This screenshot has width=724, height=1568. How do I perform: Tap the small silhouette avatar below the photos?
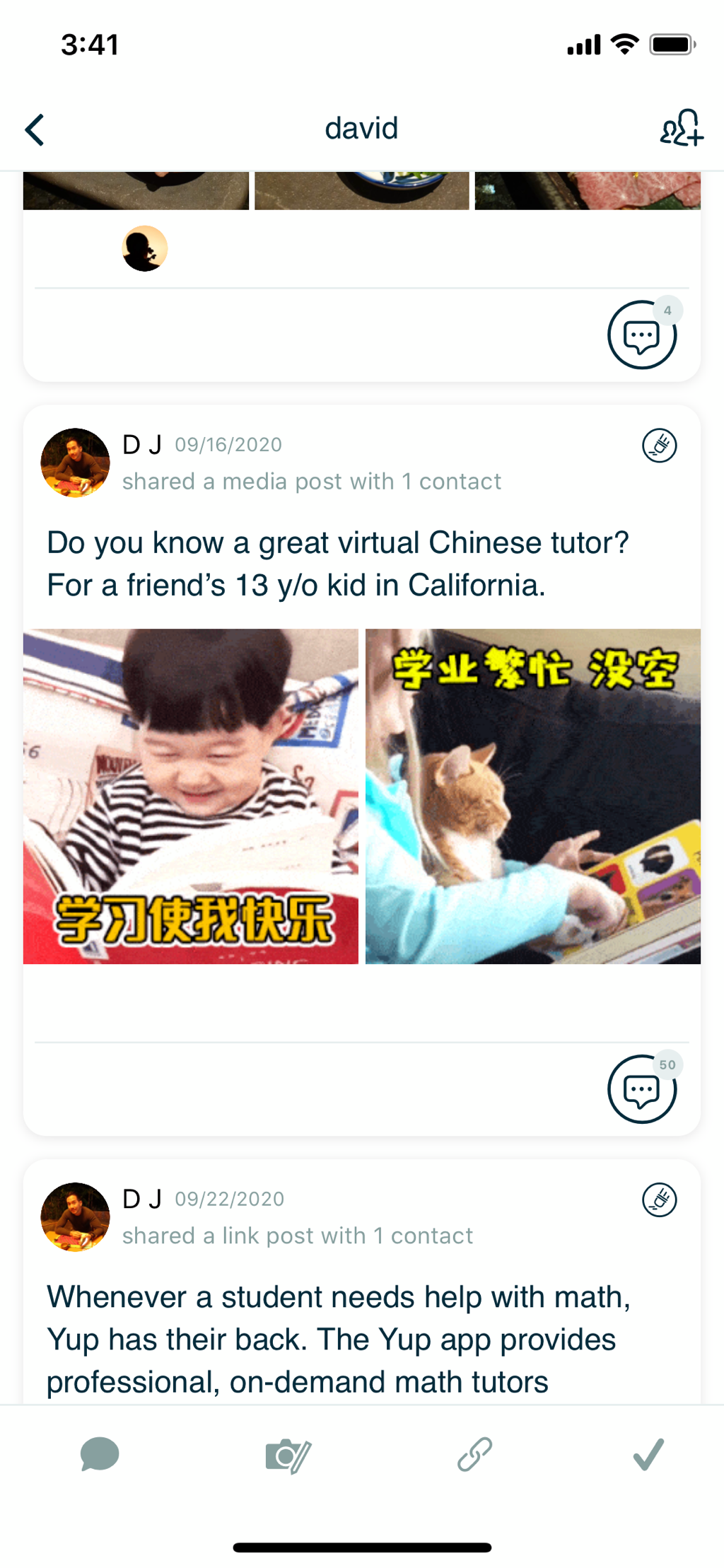coord(145,248)
